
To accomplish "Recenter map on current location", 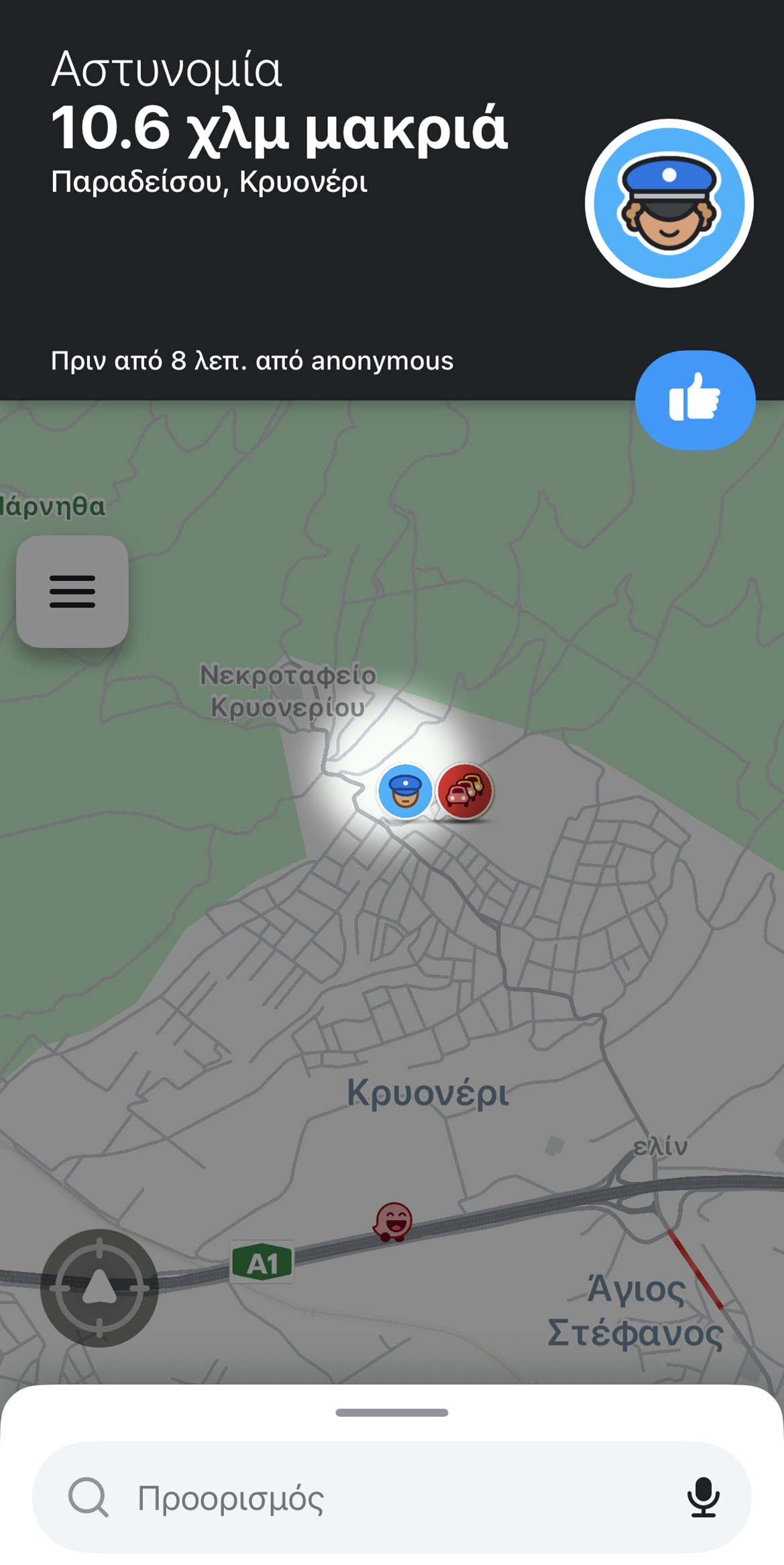I will click(x=99, y=1287).
